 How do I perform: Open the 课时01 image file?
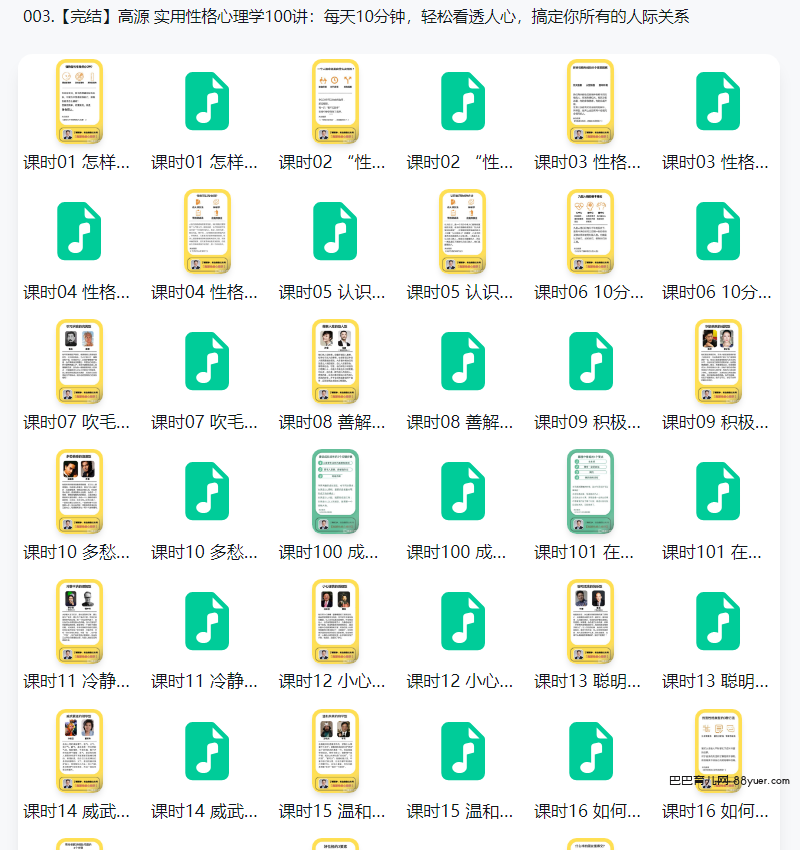(x=79, y=102)
